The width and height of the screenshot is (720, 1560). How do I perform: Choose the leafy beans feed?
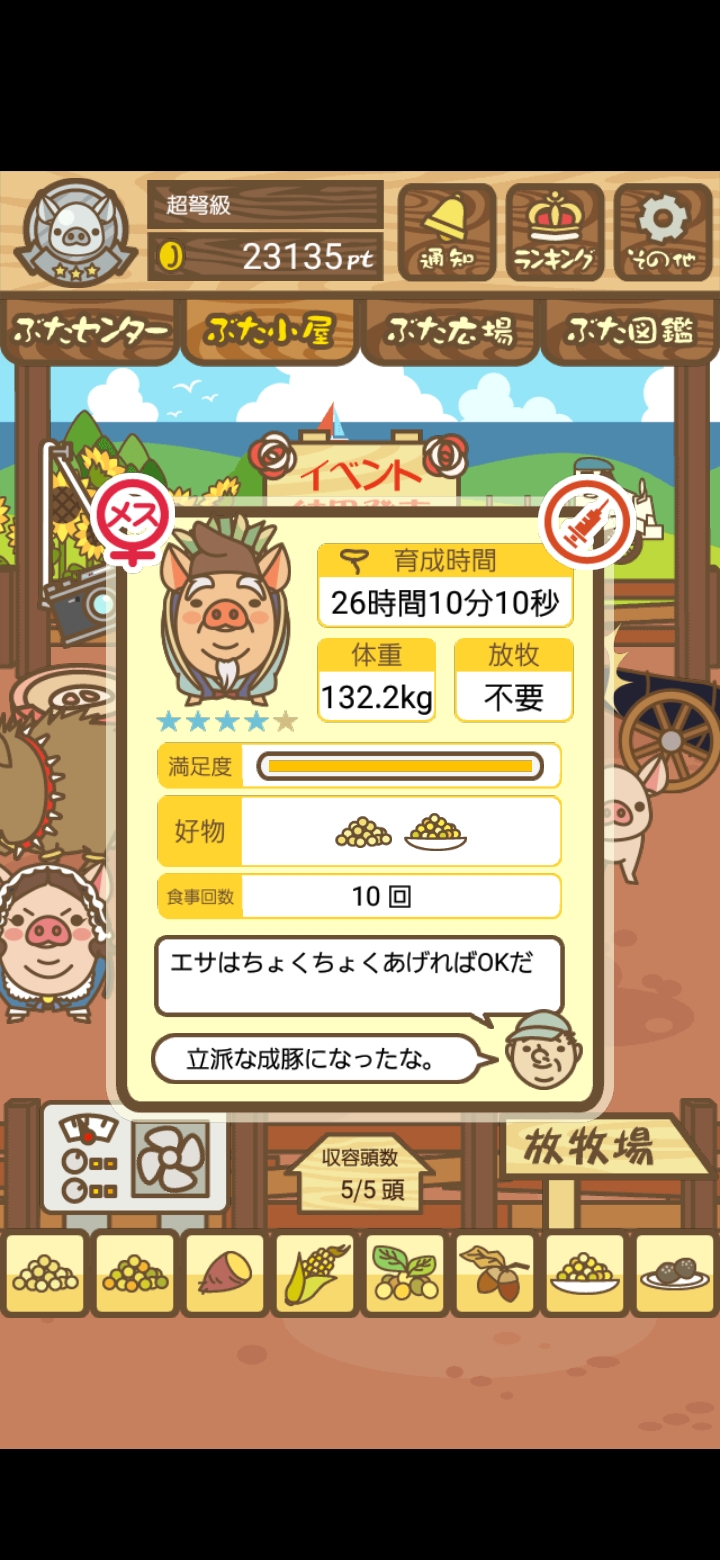coord(405,1273)
